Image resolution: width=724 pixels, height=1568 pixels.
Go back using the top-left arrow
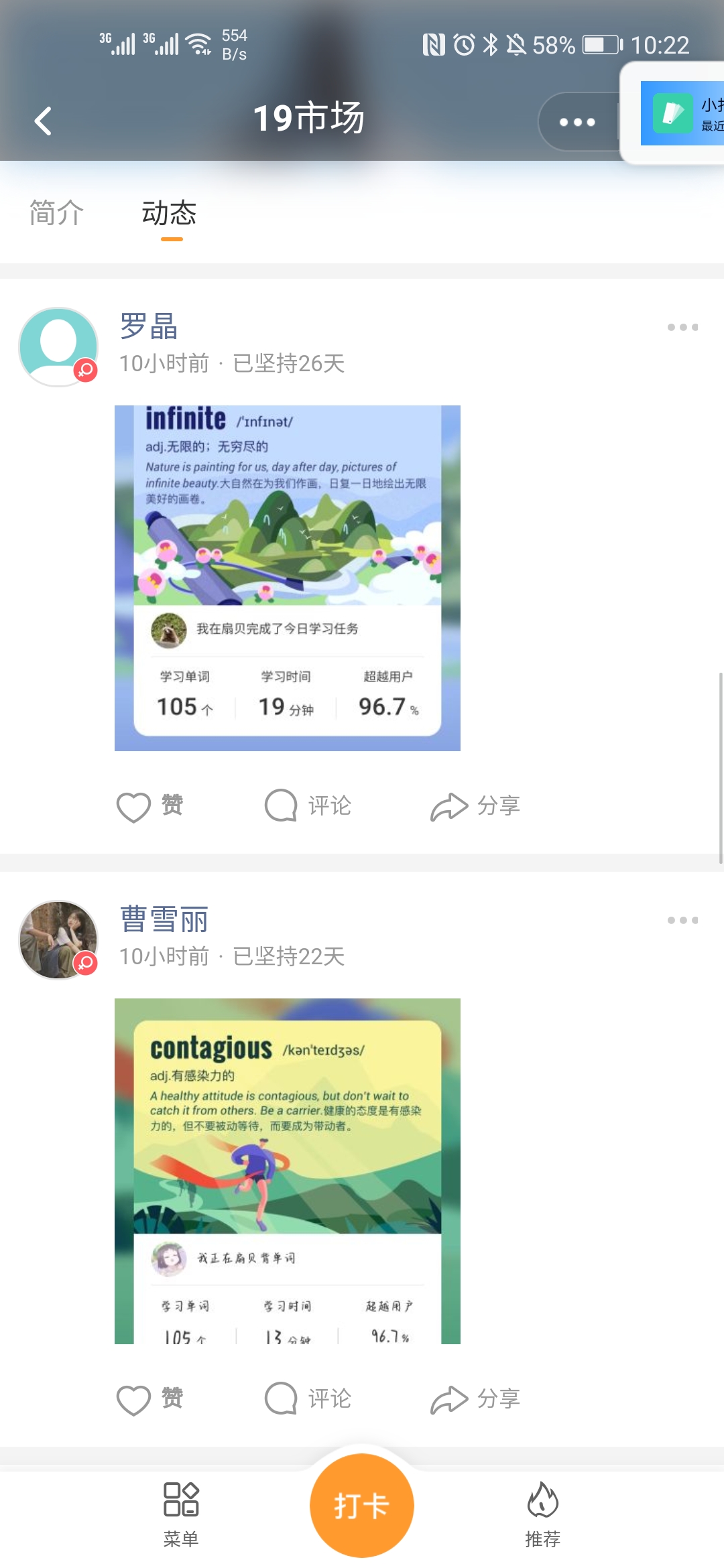tap(43, 121)
